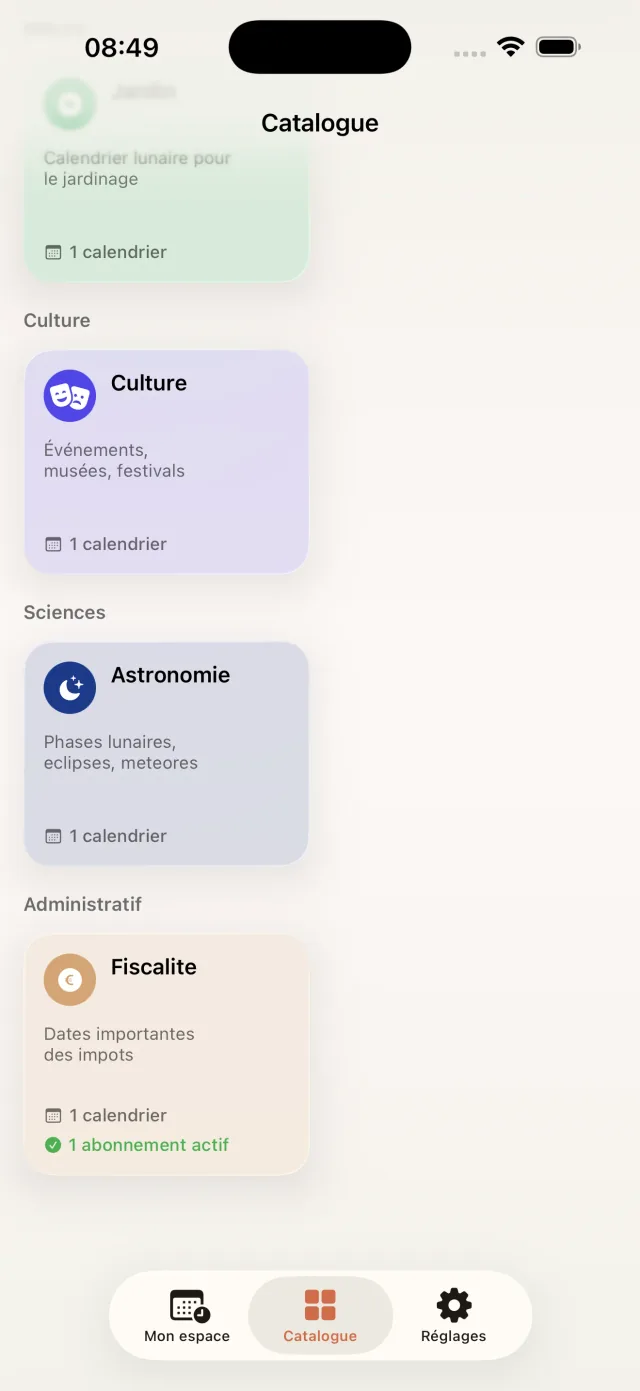The width and height of the screenshot is (640, 1391).
Task: Switch to the Mon espace tab
Action: [x=187, y=1316]
